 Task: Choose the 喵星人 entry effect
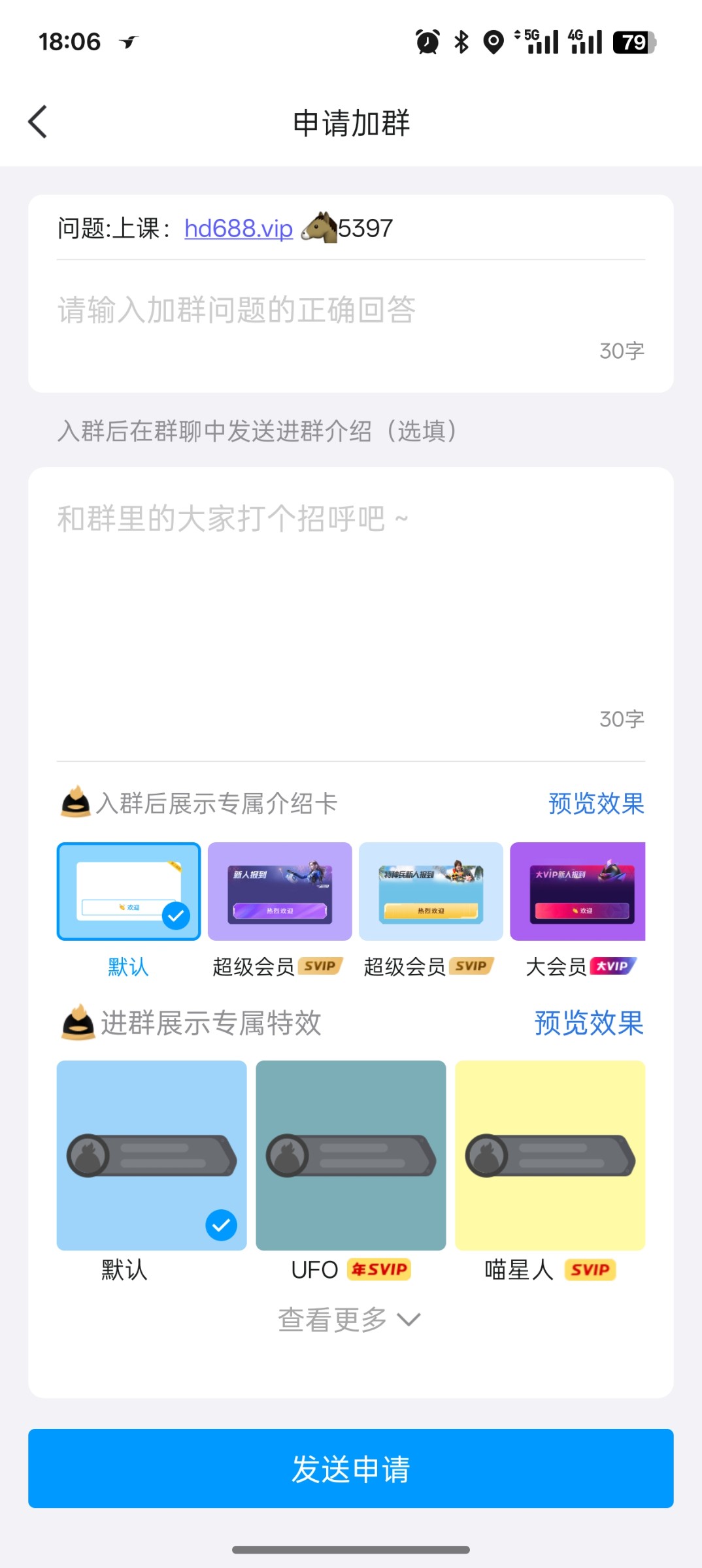(x=550, y=1155)
